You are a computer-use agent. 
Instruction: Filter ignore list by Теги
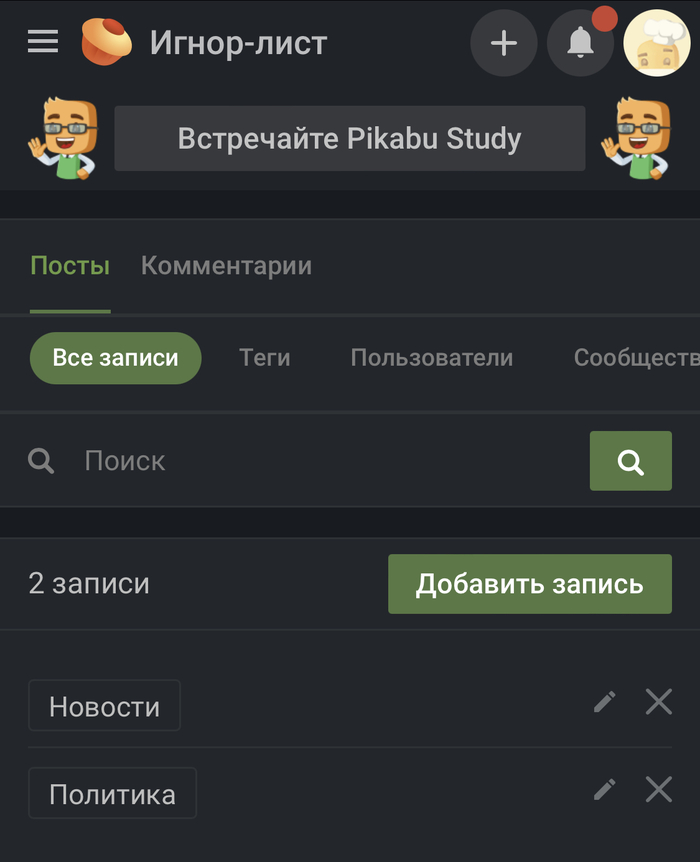(265, 358)
